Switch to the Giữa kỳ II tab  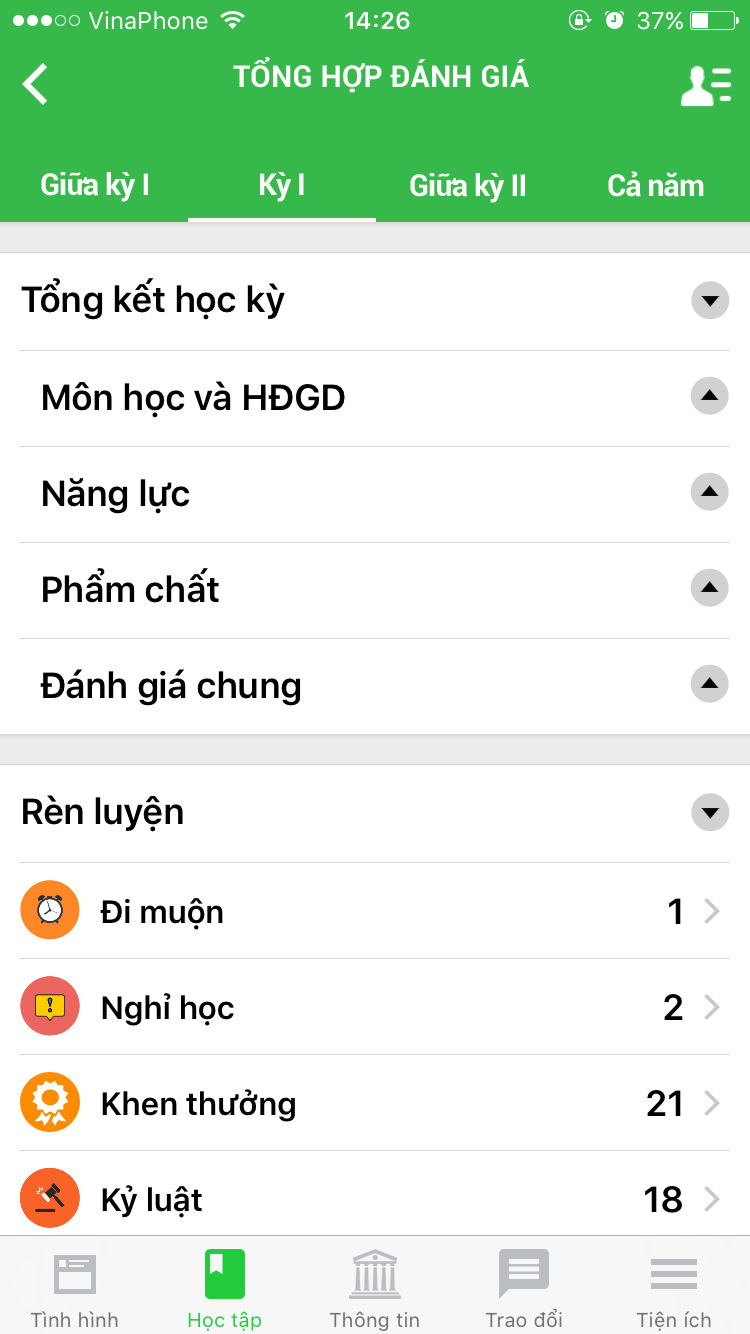tap(468, 186)
